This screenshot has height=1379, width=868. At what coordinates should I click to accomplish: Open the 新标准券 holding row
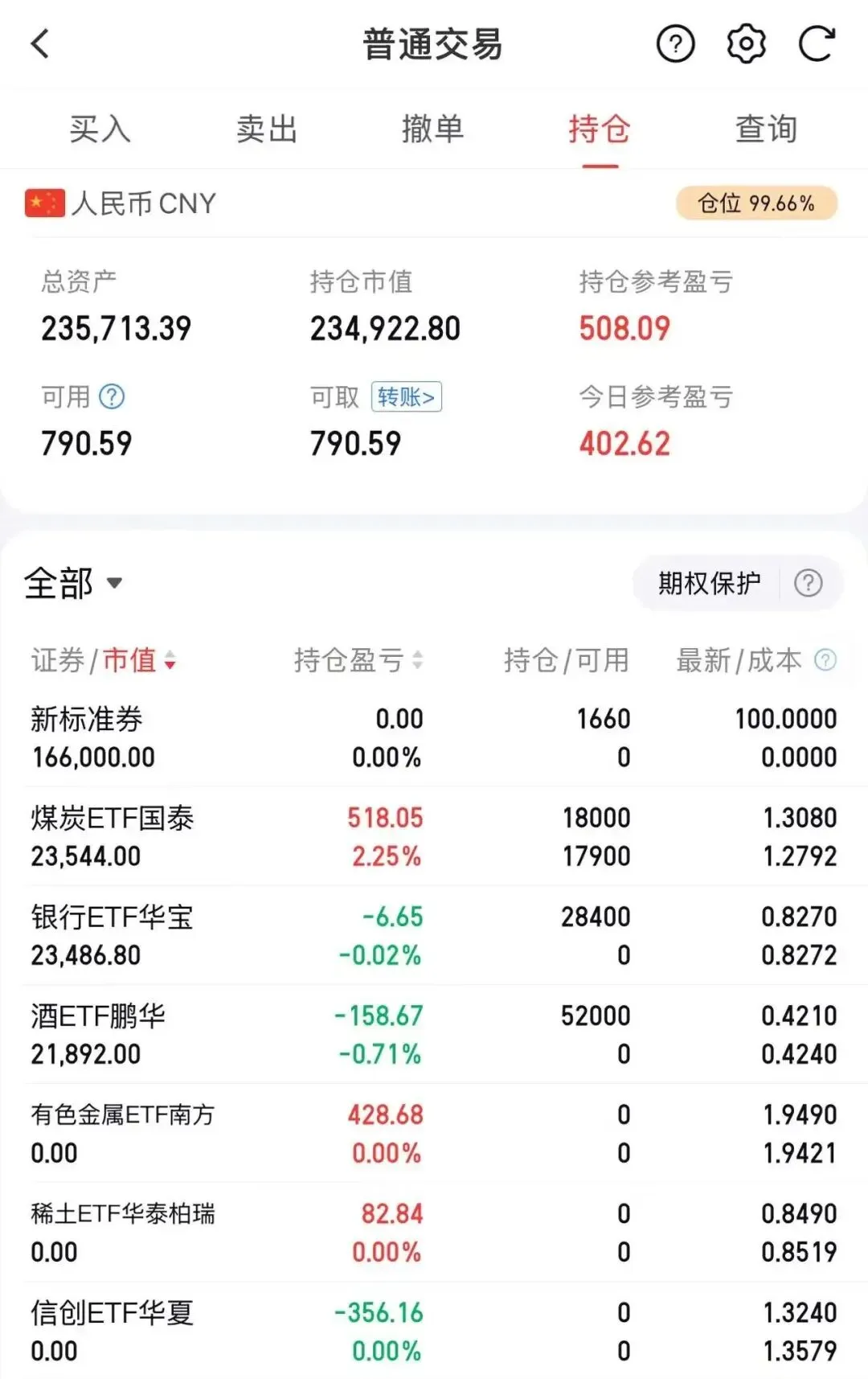coord(434,738)
